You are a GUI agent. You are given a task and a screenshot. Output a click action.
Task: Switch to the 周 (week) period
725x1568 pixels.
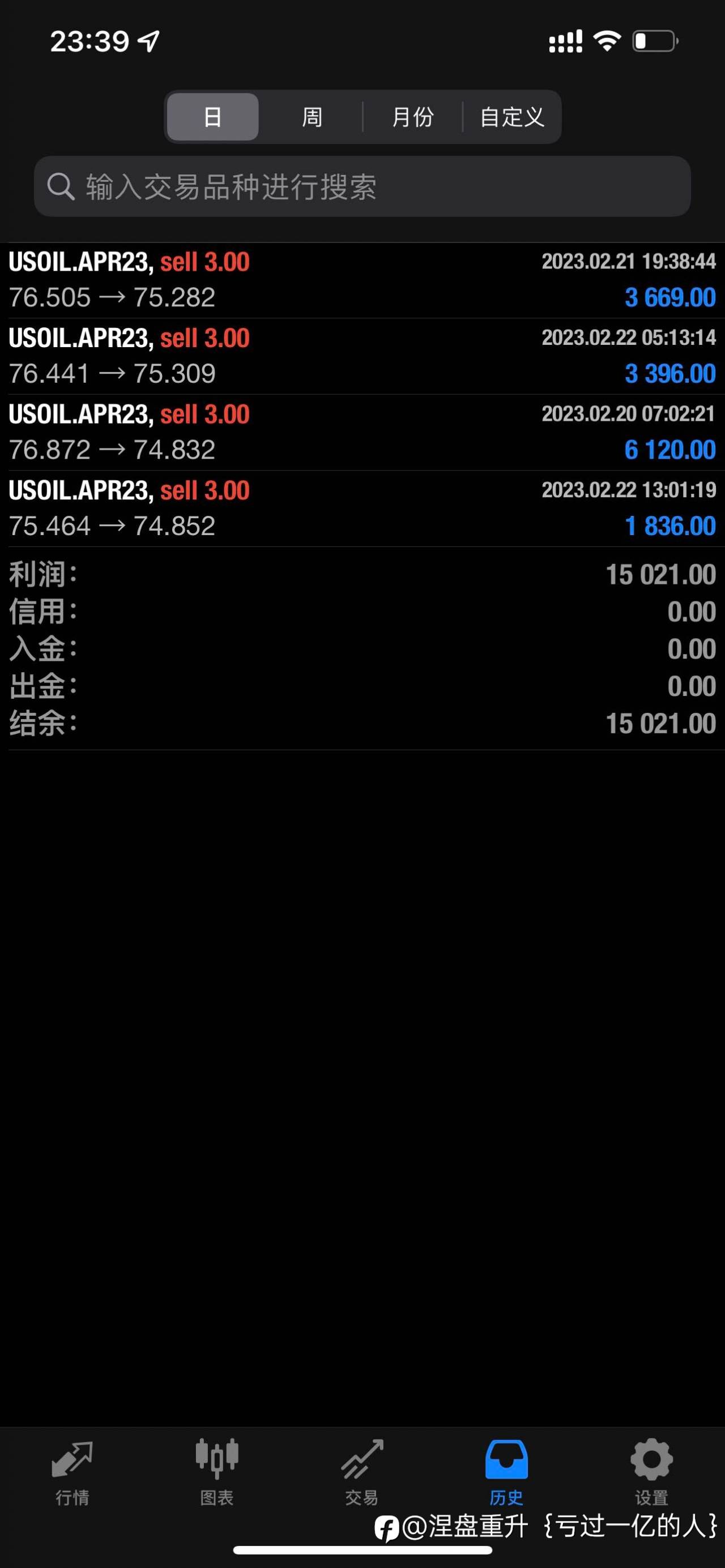312,117
